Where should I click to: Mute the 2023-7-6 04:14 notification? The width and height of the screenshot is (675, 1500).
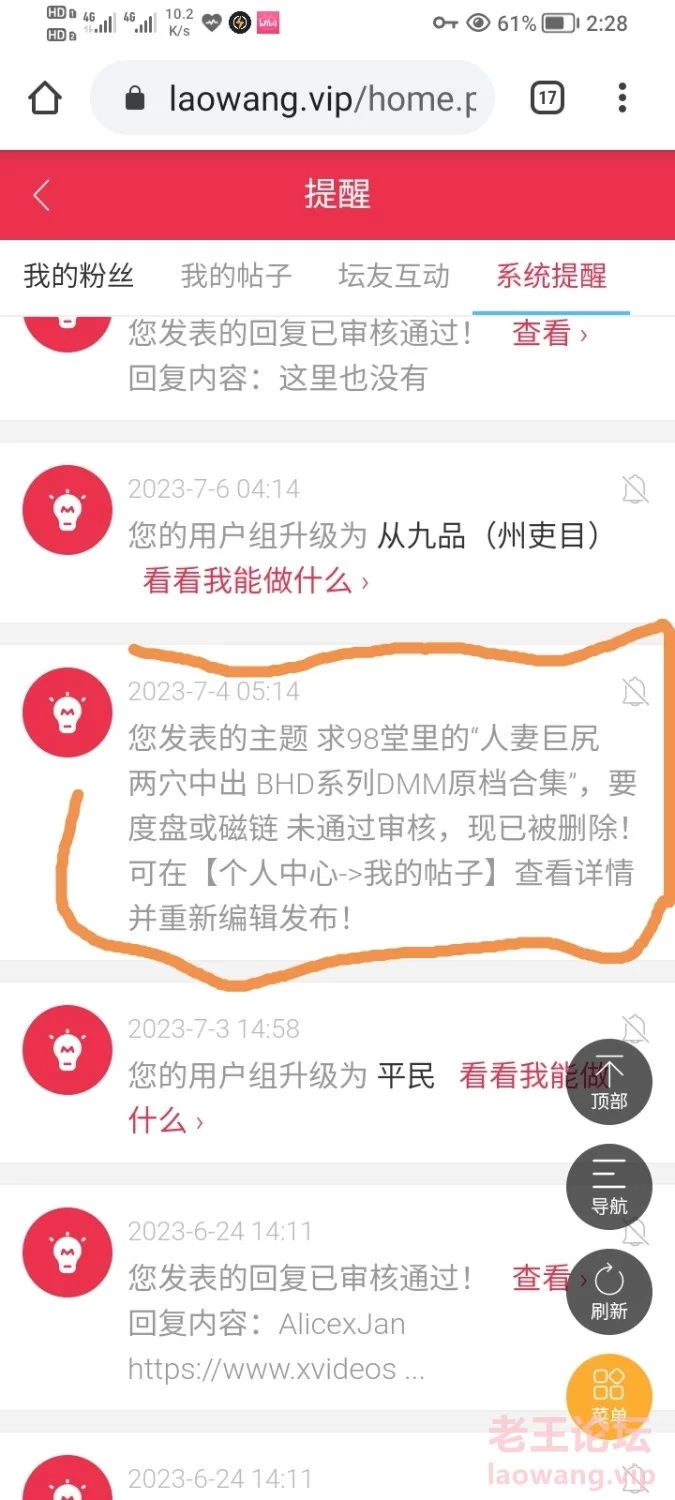[635, 489]
